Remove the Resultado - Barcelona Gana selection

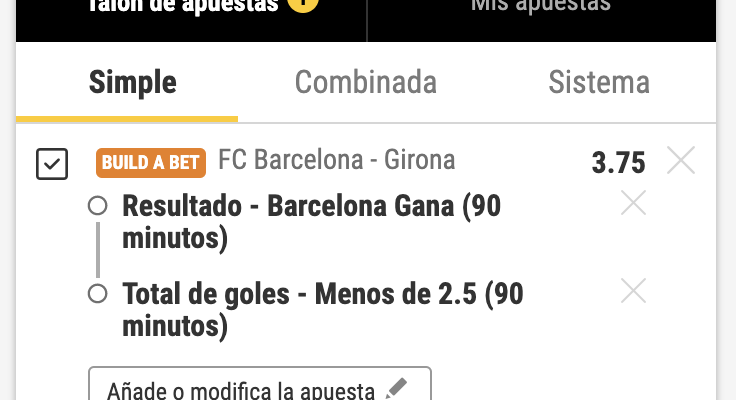pos(634,204)
